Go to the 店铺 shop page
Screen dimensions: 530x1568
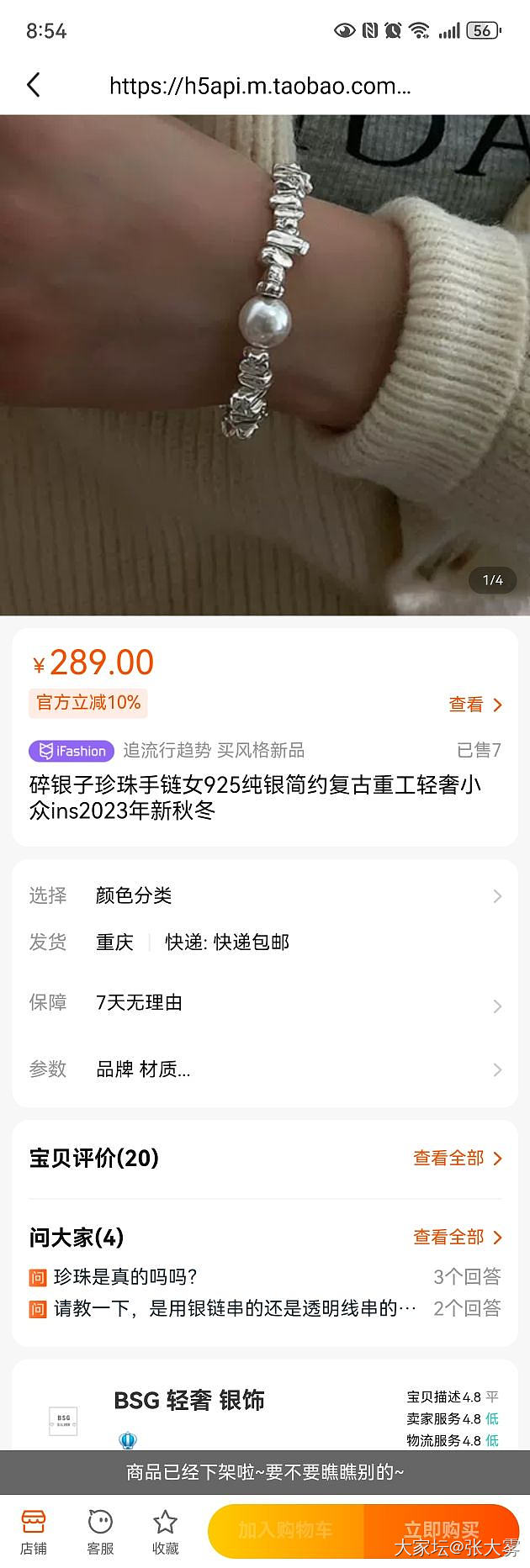click(34, 1532)
